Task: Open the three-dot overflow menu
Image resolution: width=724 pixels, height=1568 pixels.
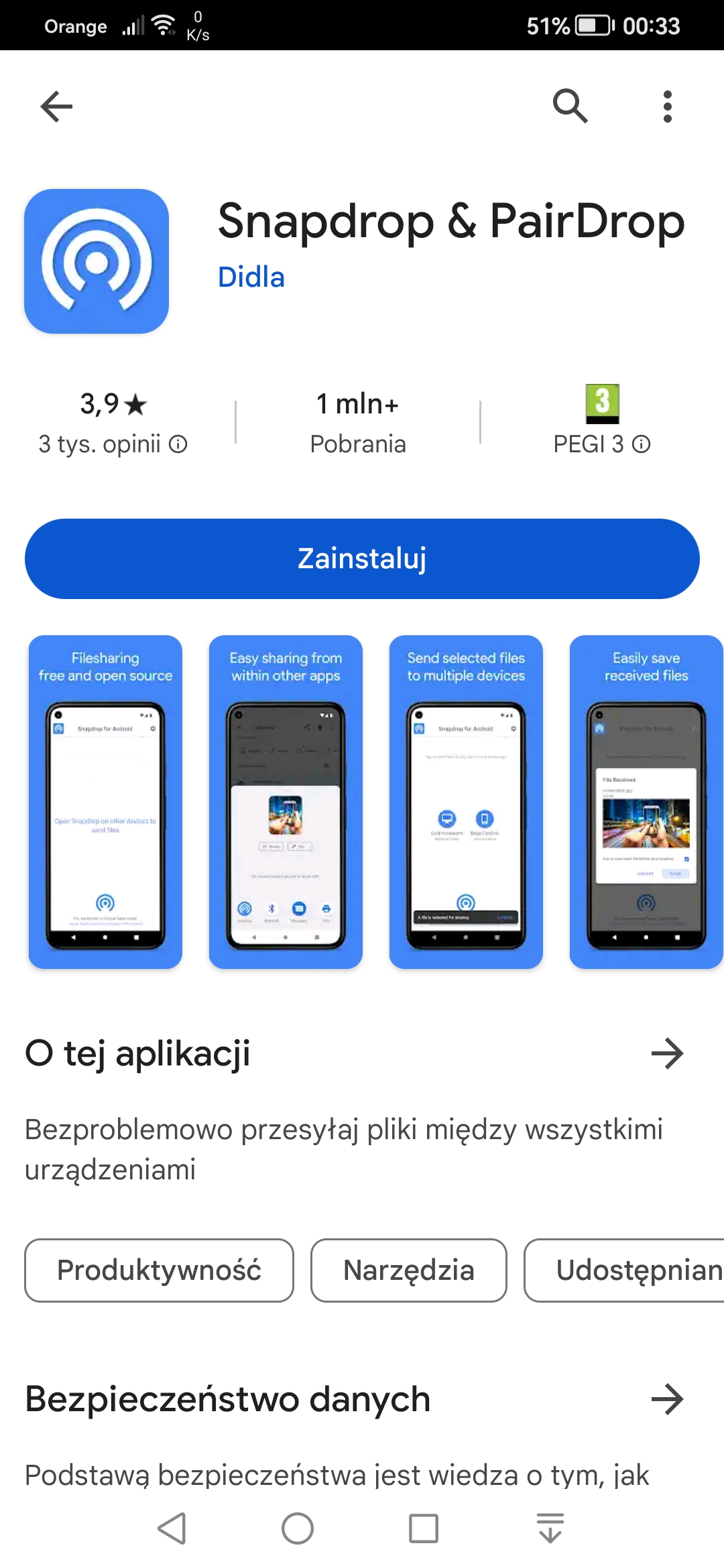Action: [667, 106]
